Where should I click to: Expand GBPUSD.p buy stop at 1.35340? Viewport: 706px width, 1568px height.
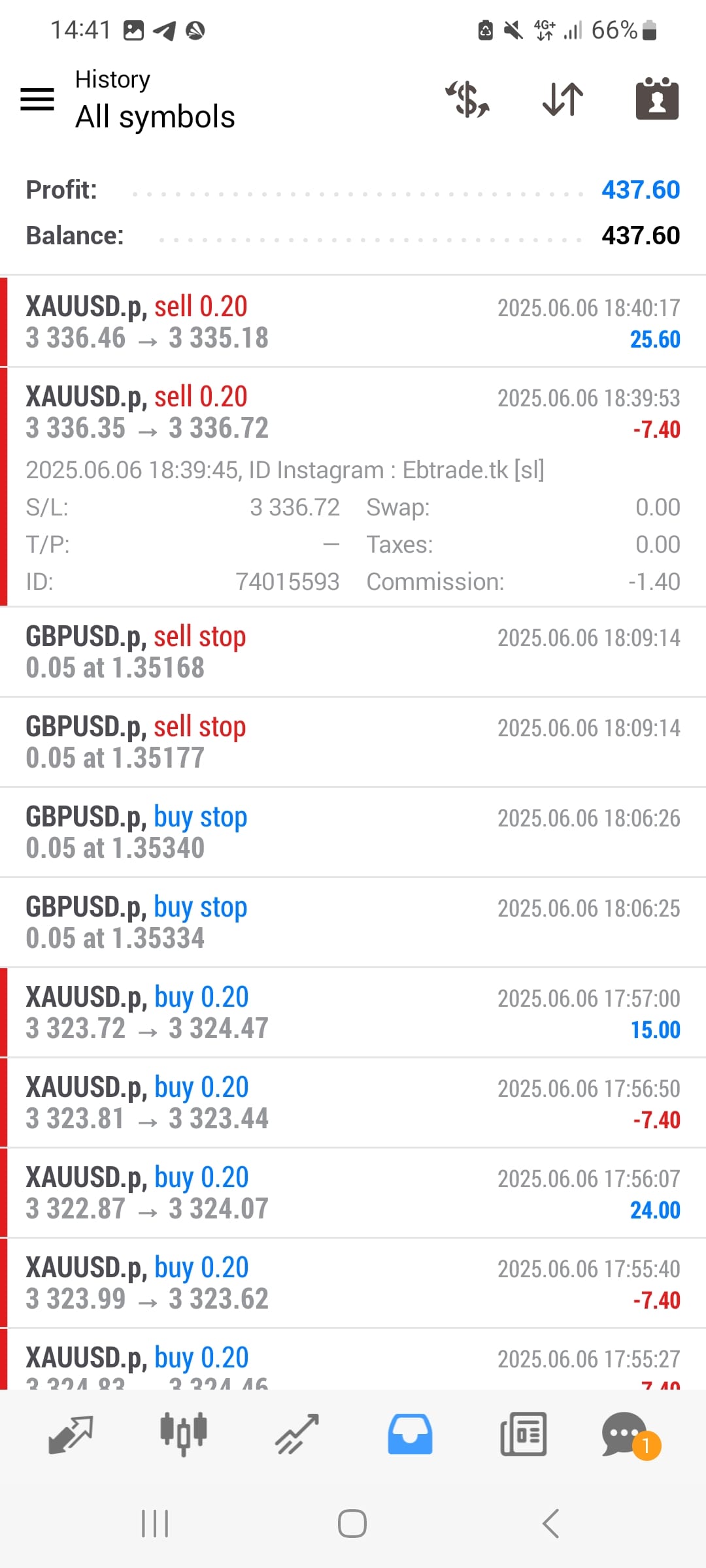click(x=353, y=832)
